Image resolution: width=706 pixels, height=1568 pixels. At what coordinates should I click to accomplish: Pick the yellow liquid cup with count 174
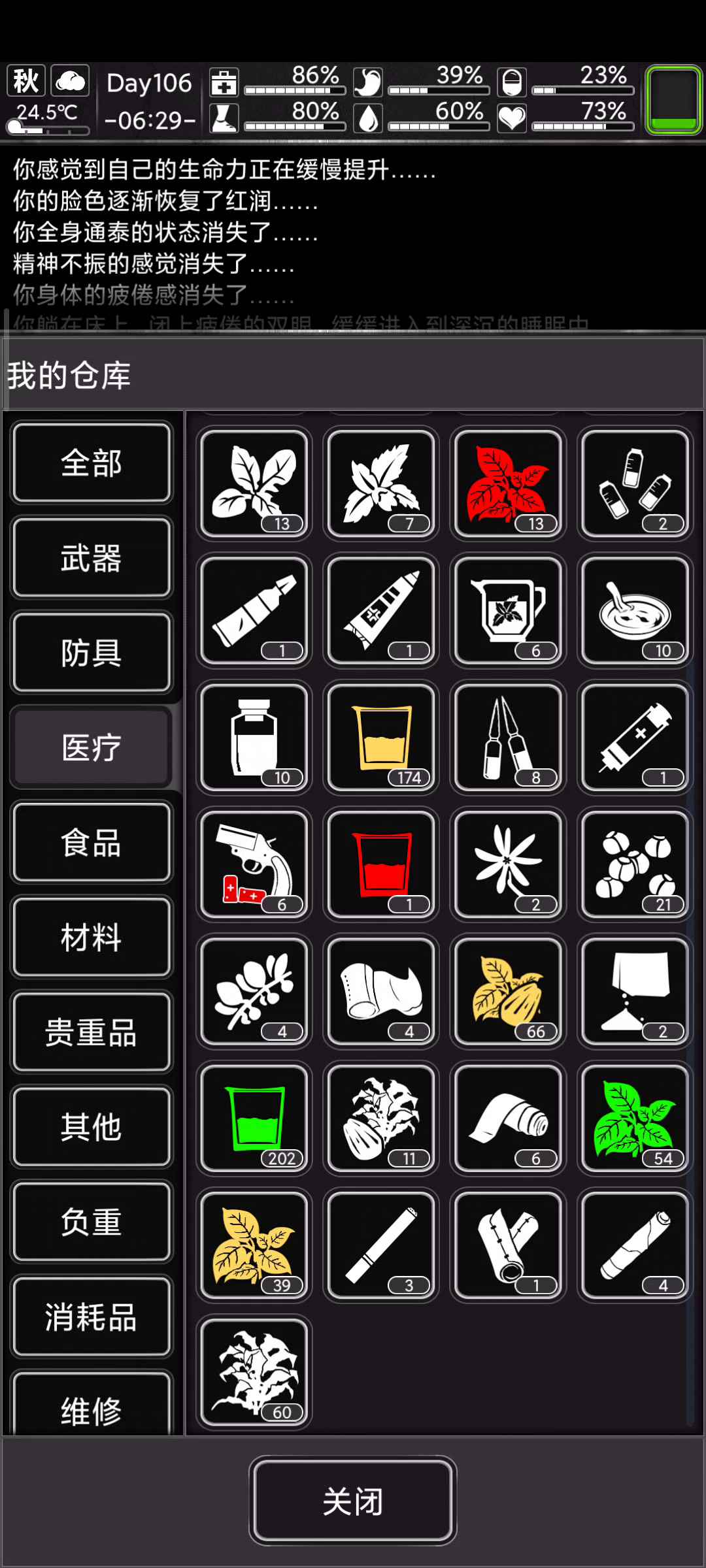(381, 738)
